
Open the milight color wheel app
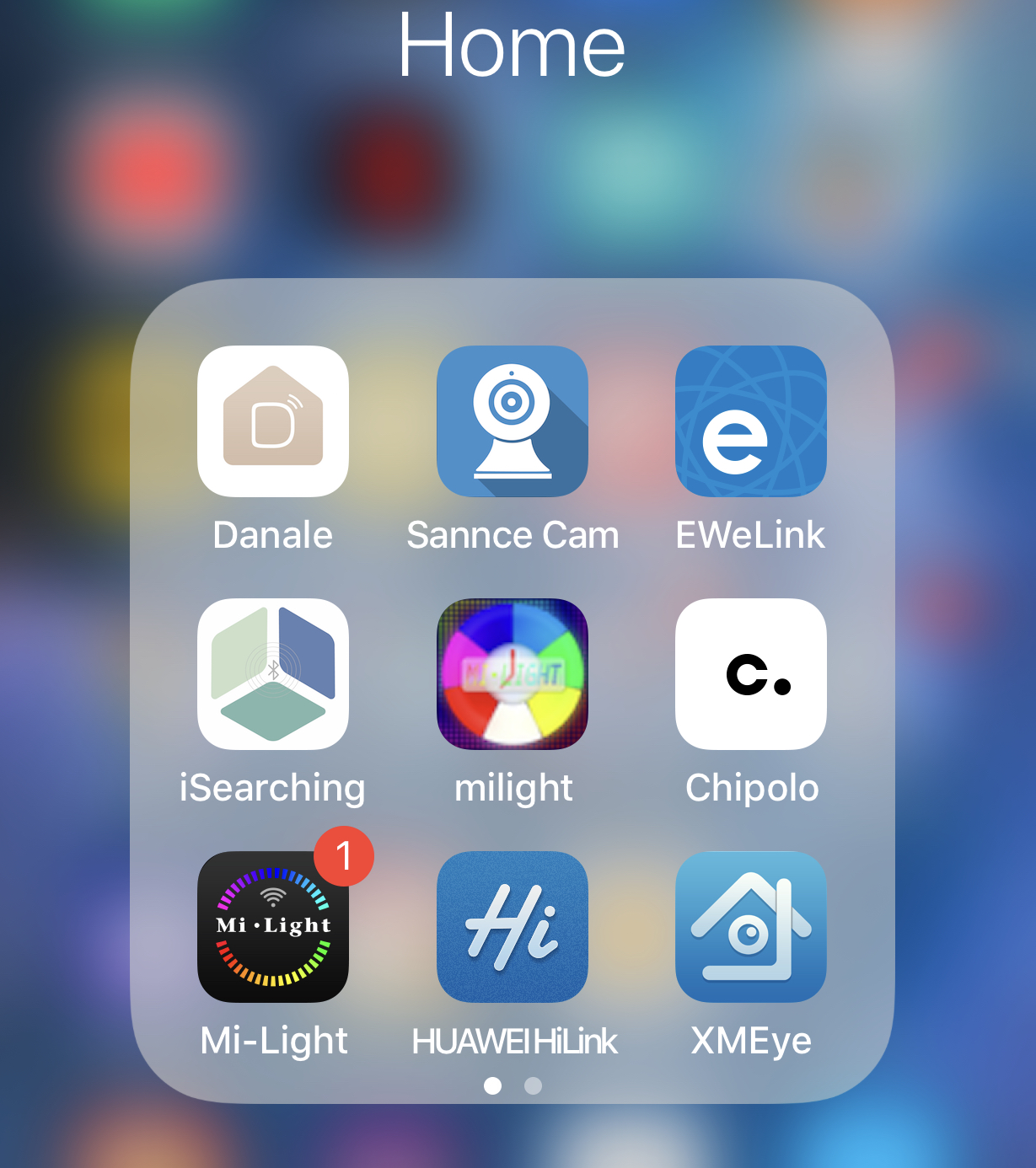click(x=512, y=674)
